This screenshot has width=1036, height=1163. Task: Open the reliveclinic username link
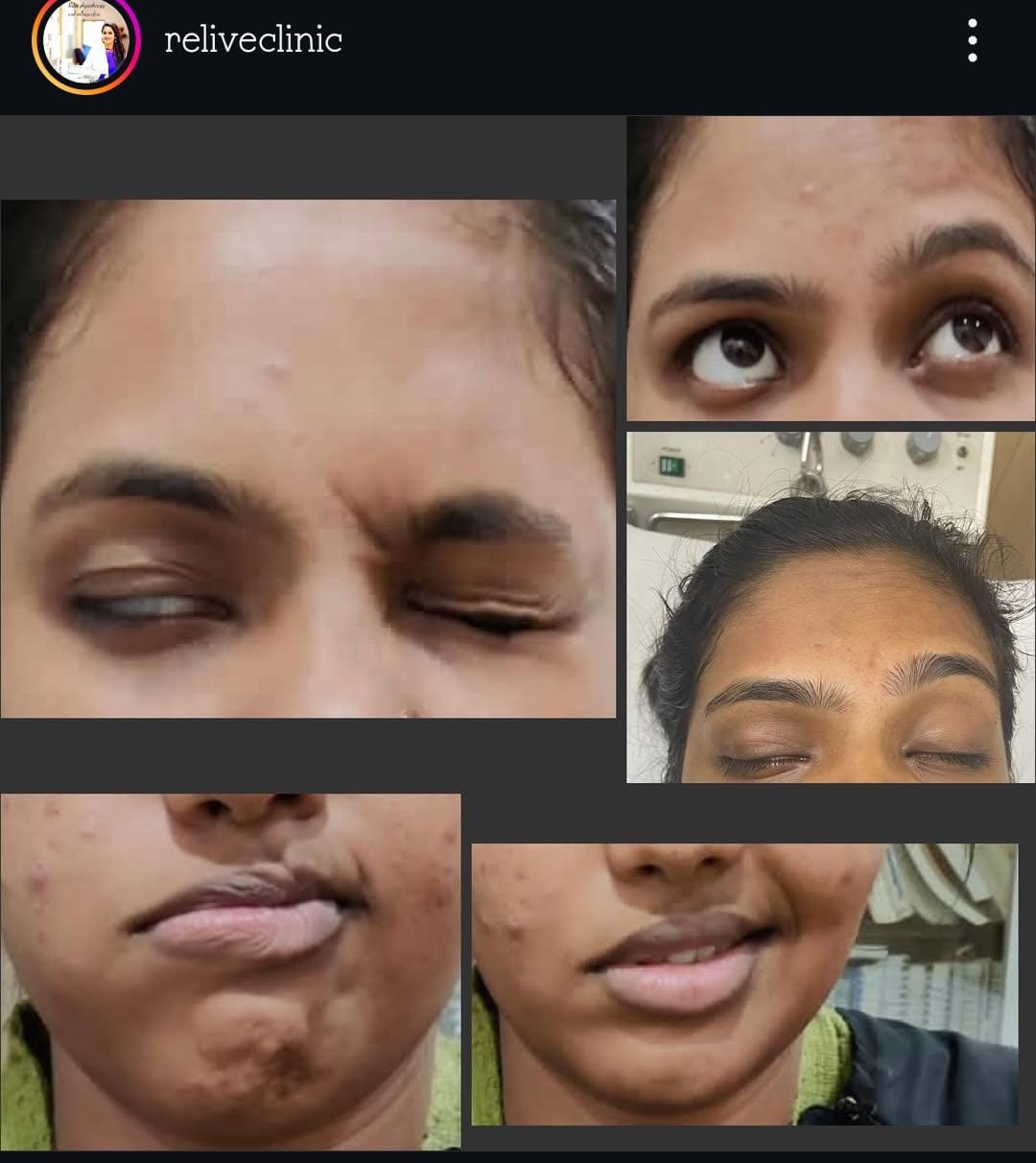(x=253, y=40)
